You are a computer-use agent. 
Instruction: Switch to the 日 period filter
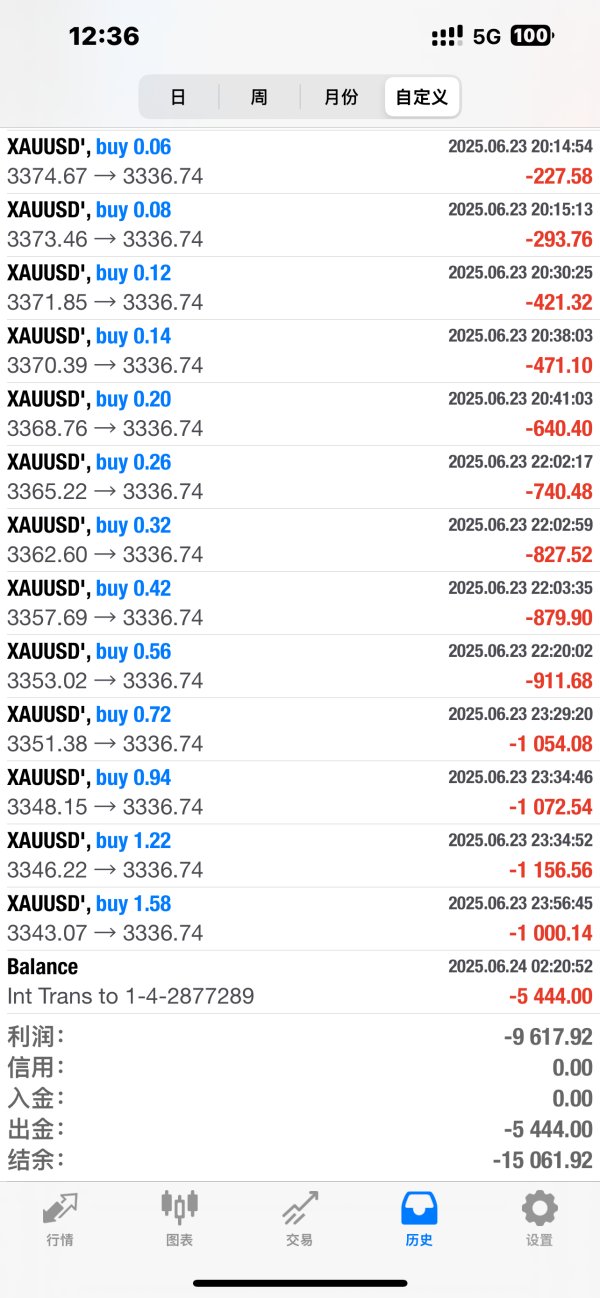pyautogui.click(x=178, y=97)
